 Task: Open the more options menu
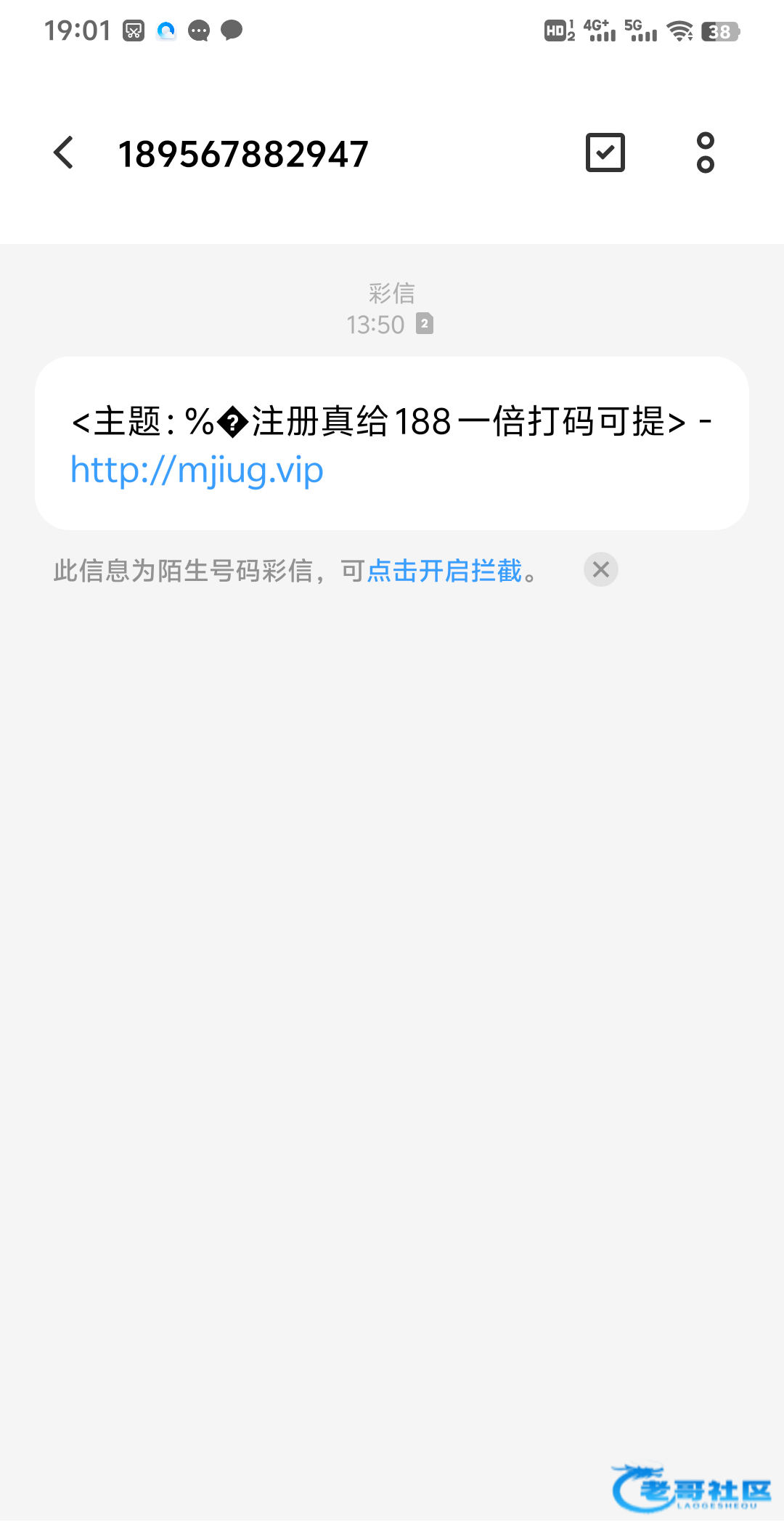click(x=705, y=153)
